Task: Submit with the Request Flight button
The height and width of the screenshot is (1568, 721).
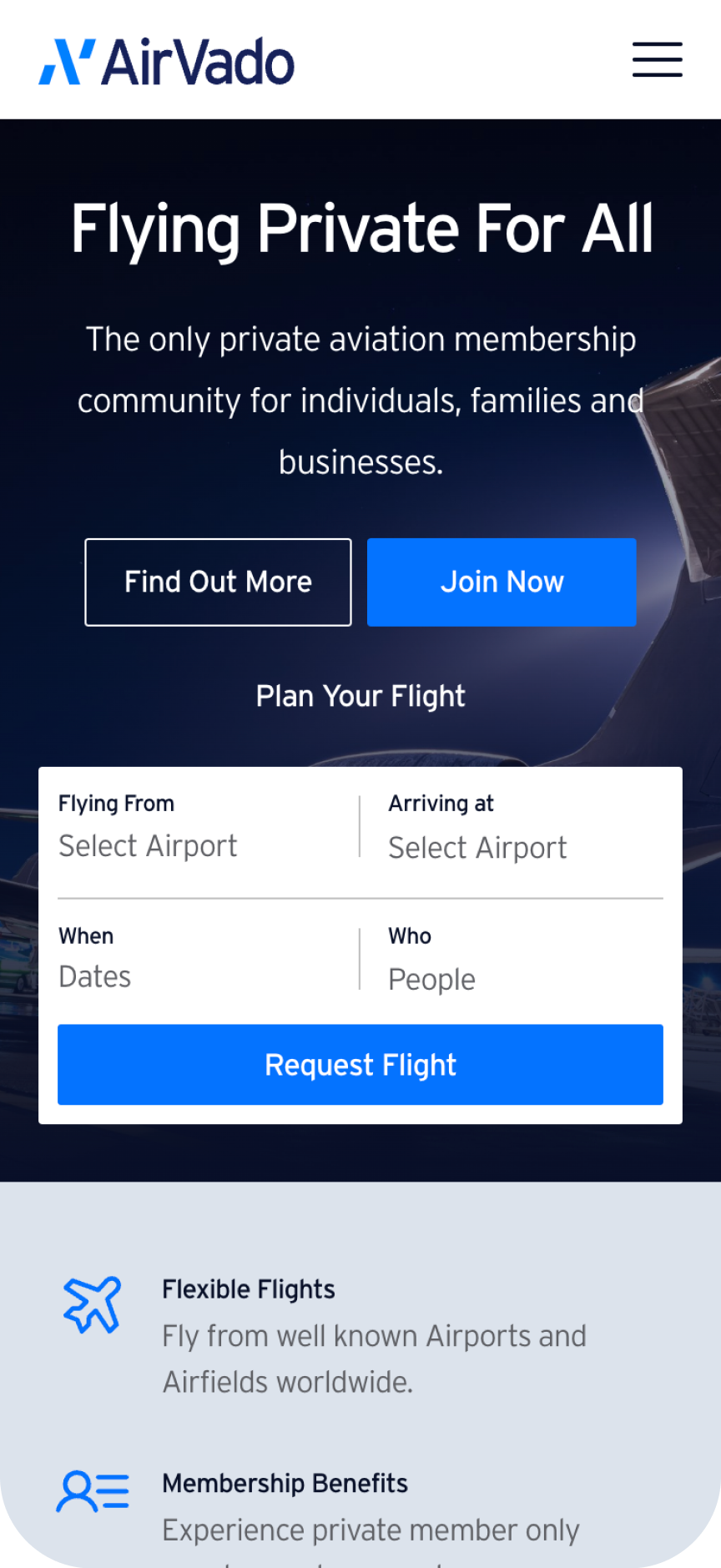Action: coord(360,1065)
